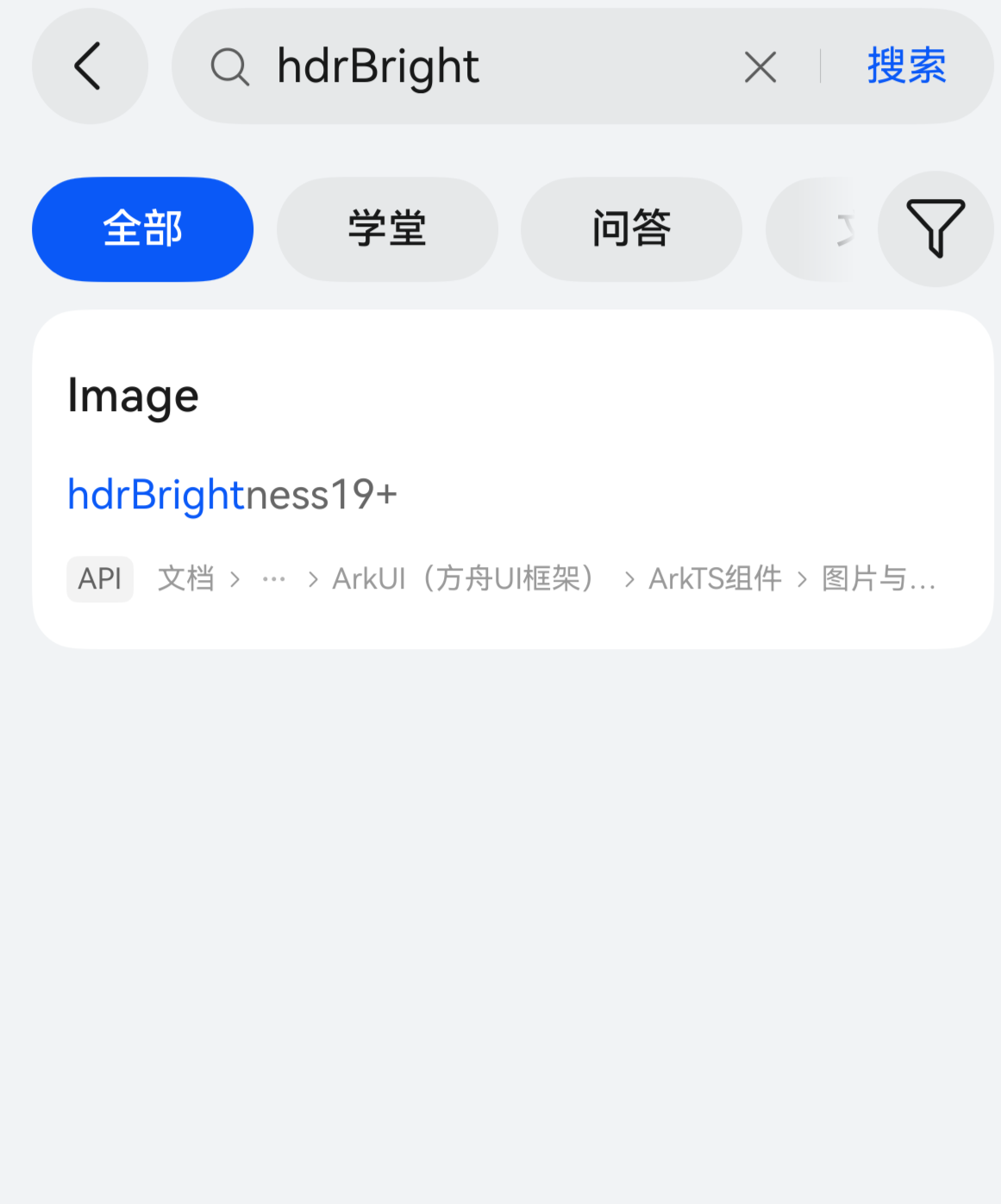
Task: Open the hdrBrightness19+ documentation link
Action: pos(232,494)
